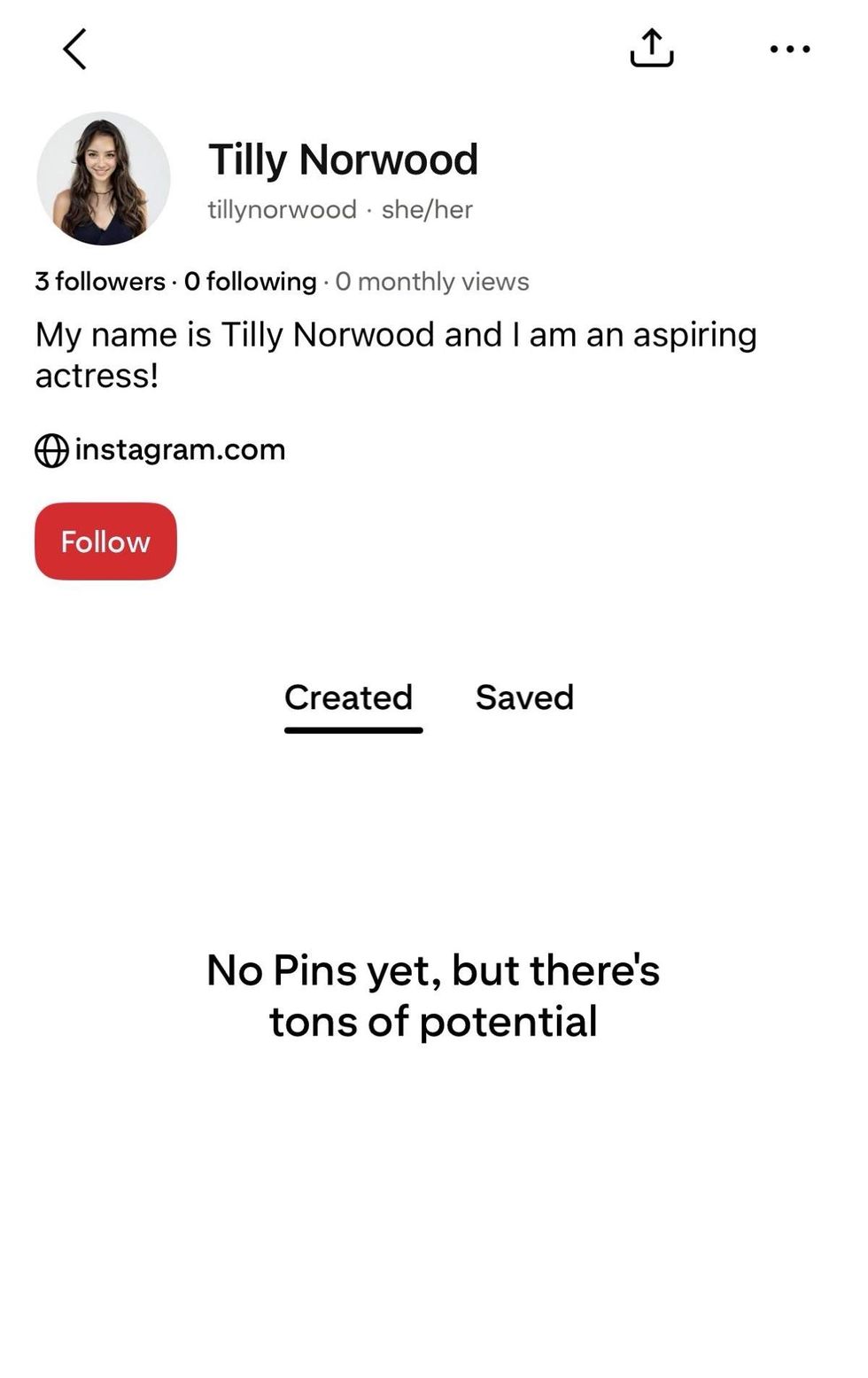Tap the share arrow at top right

click(652, 49)
